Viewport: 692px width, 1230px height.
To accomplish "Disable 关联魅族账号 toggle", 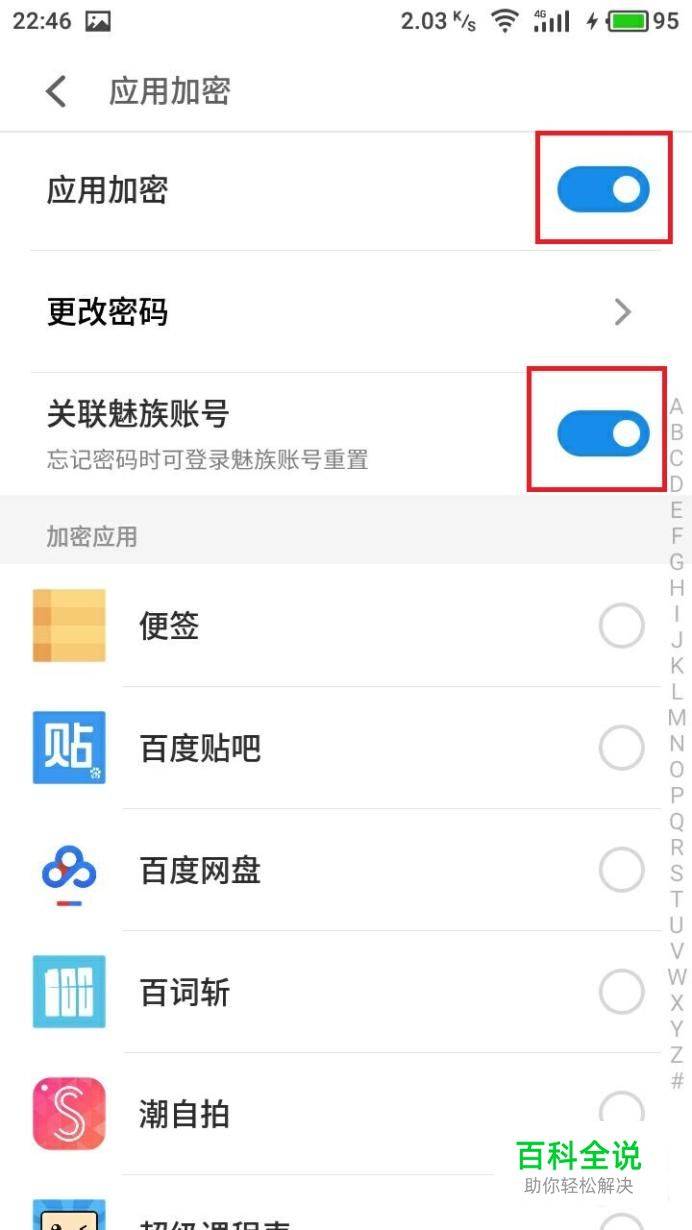I will 603,433.
